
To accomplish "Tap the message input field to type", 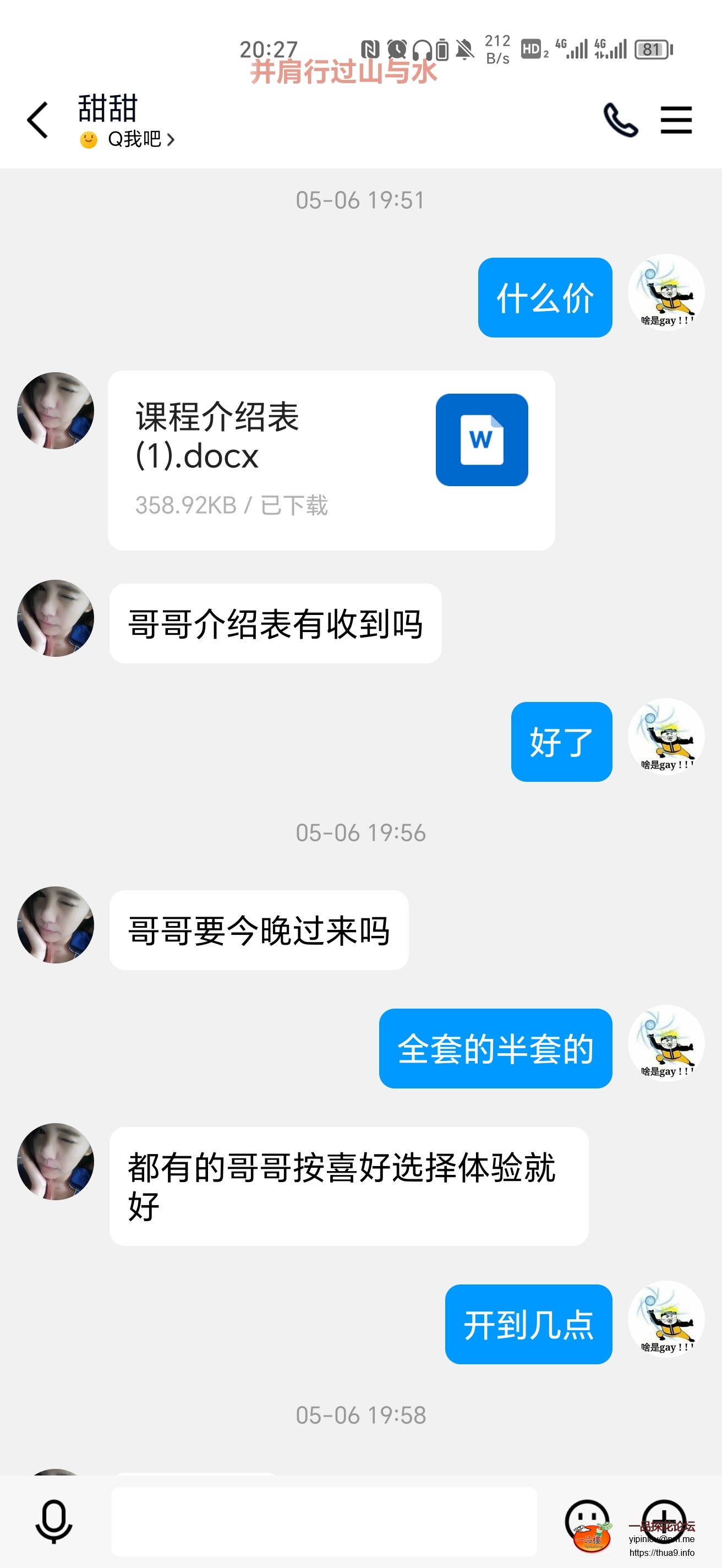I will click(x=324, y=1520).
